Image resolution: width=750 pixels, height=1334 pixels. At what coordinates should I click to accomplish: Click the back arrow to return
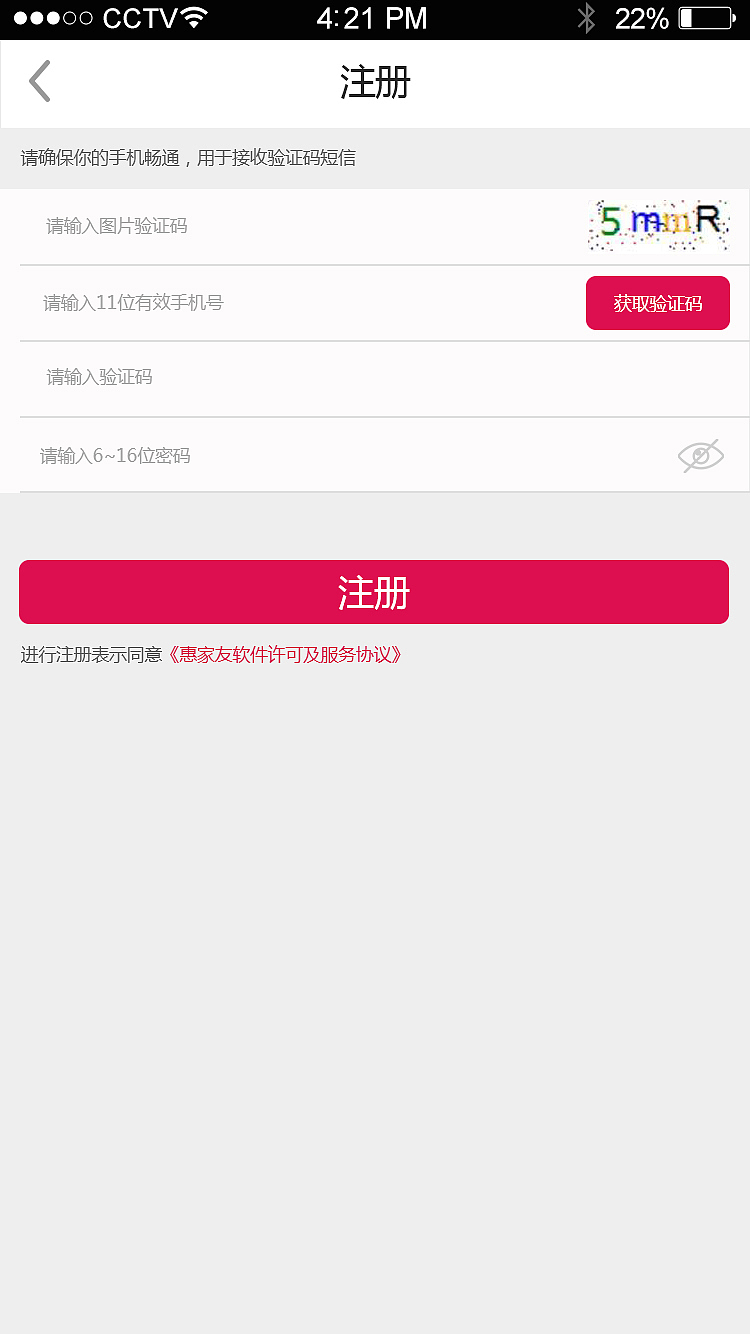pos(38,80)
